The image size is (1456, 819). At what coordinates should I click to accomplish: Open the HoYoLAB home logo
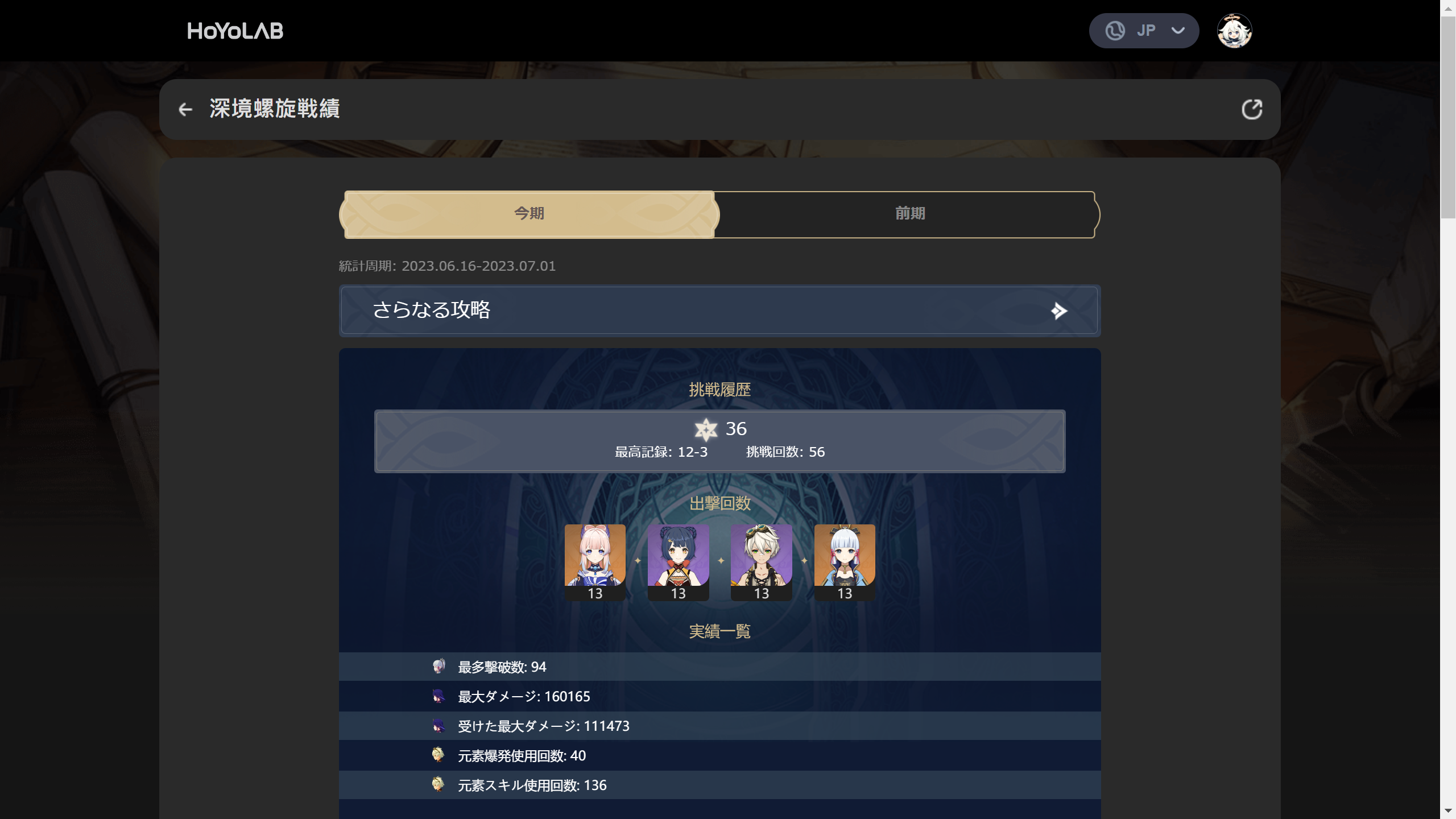pos(235,31)
